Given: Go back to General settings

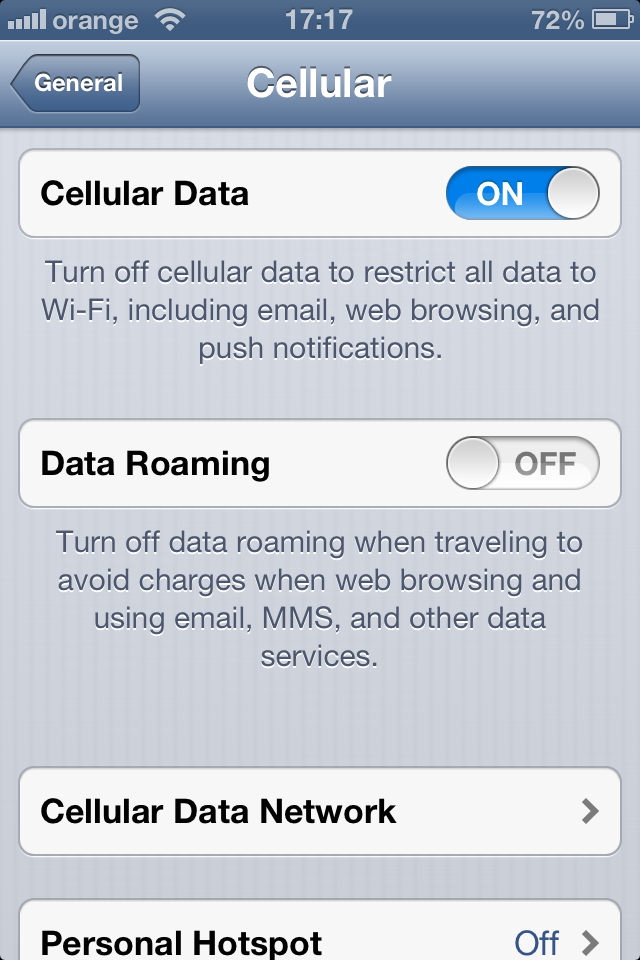Looking at the screenshot, I should click(76, 84).
